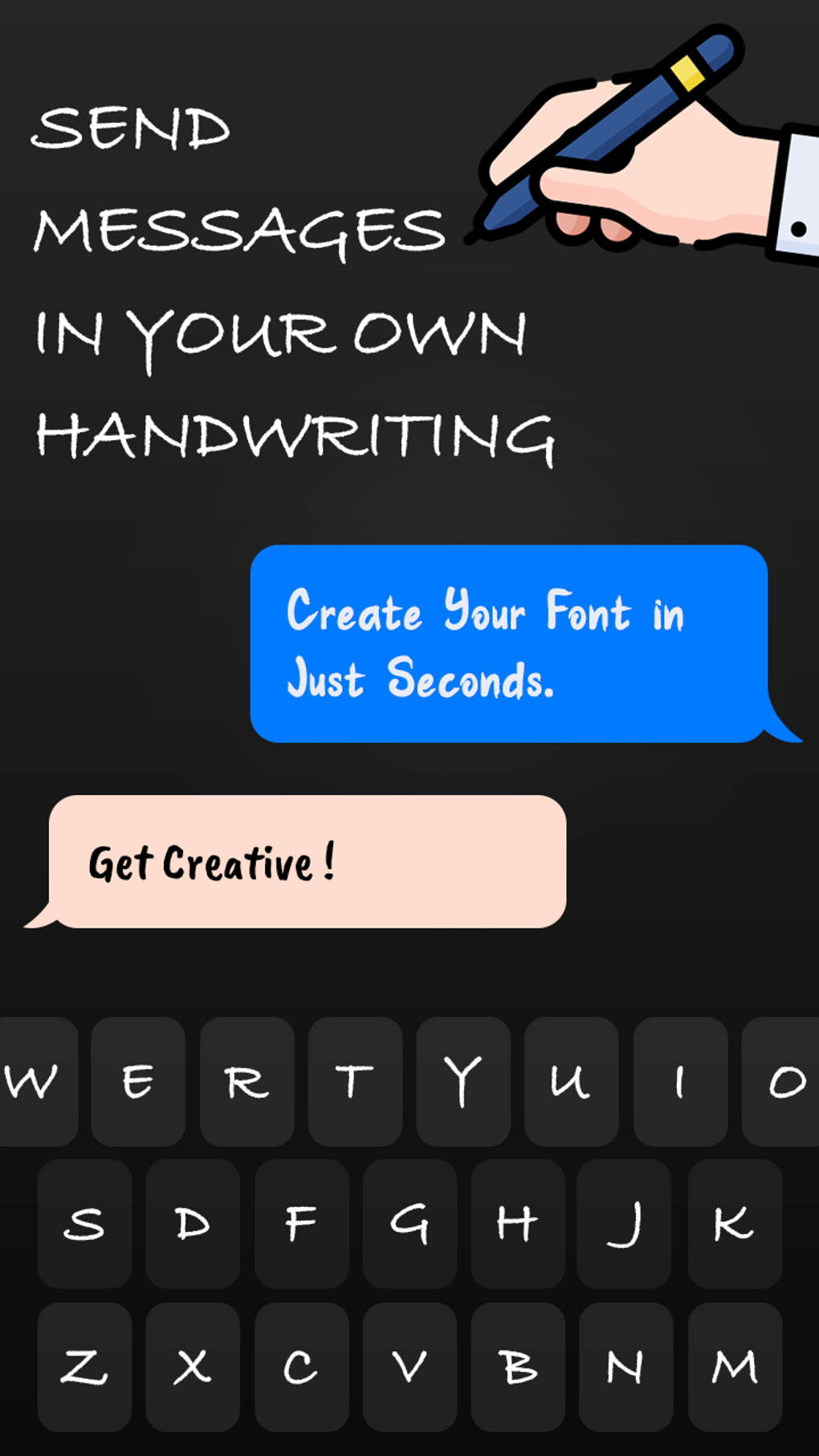Tap the C key
819x1456 pixels.
pyautogui.click(x=301, y=1365)
